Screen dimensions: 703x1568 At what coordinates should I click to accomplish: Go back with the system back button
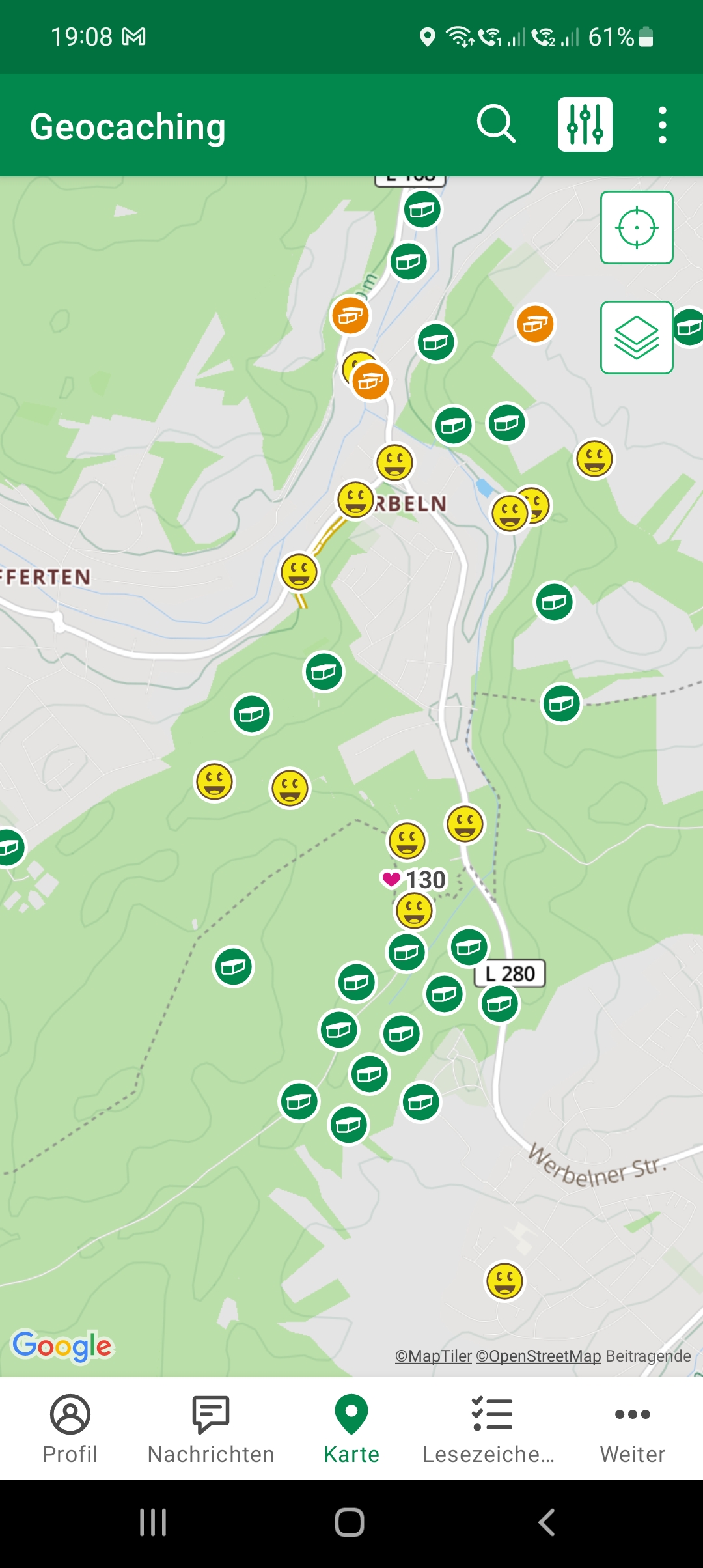click(x=547, y=1522)
